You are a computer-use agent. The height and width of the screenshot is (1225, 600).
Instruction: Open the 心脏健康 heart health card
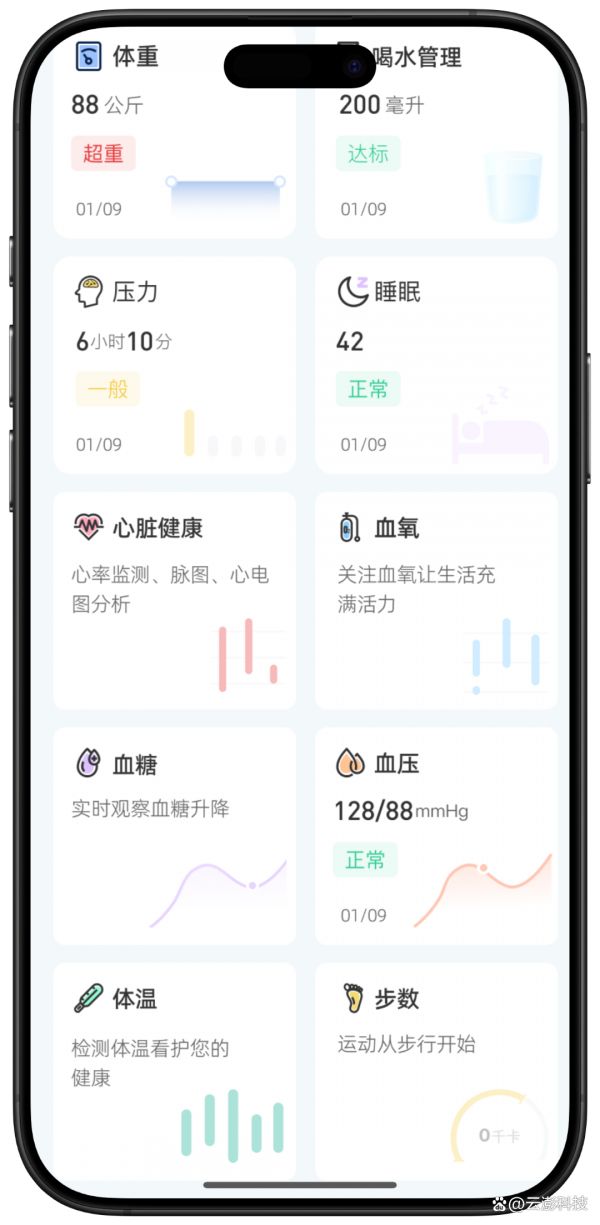click(x=174, y=600)
